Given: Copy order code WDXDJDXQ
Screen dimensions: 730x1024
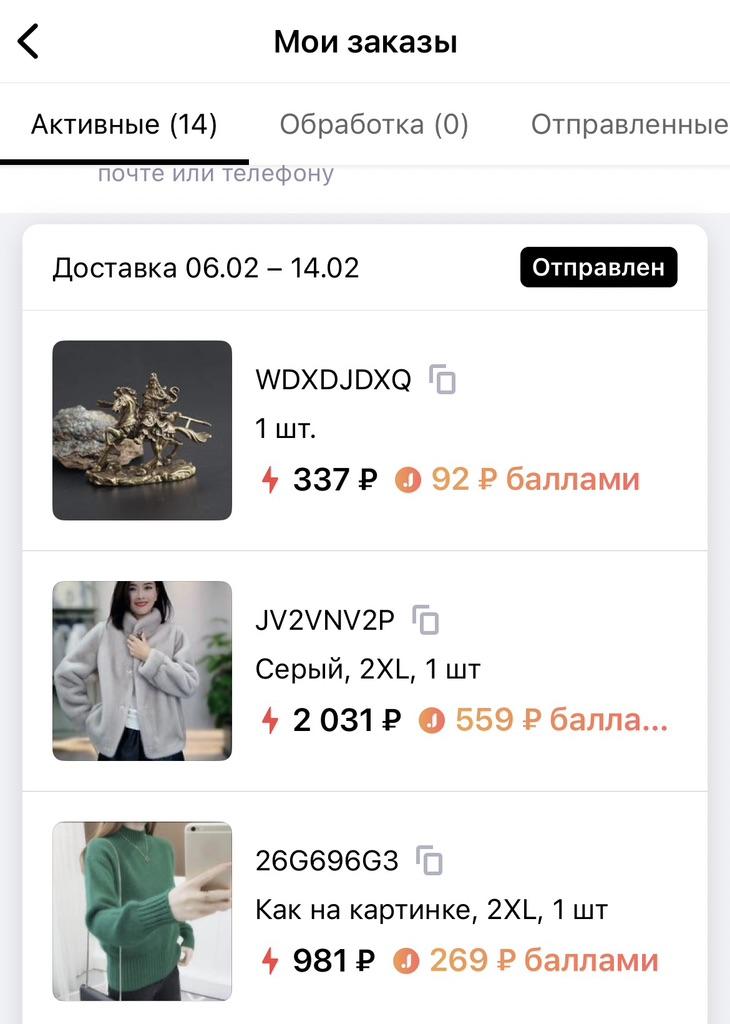Looking at the screenshot, I should [x=443, y=380].
